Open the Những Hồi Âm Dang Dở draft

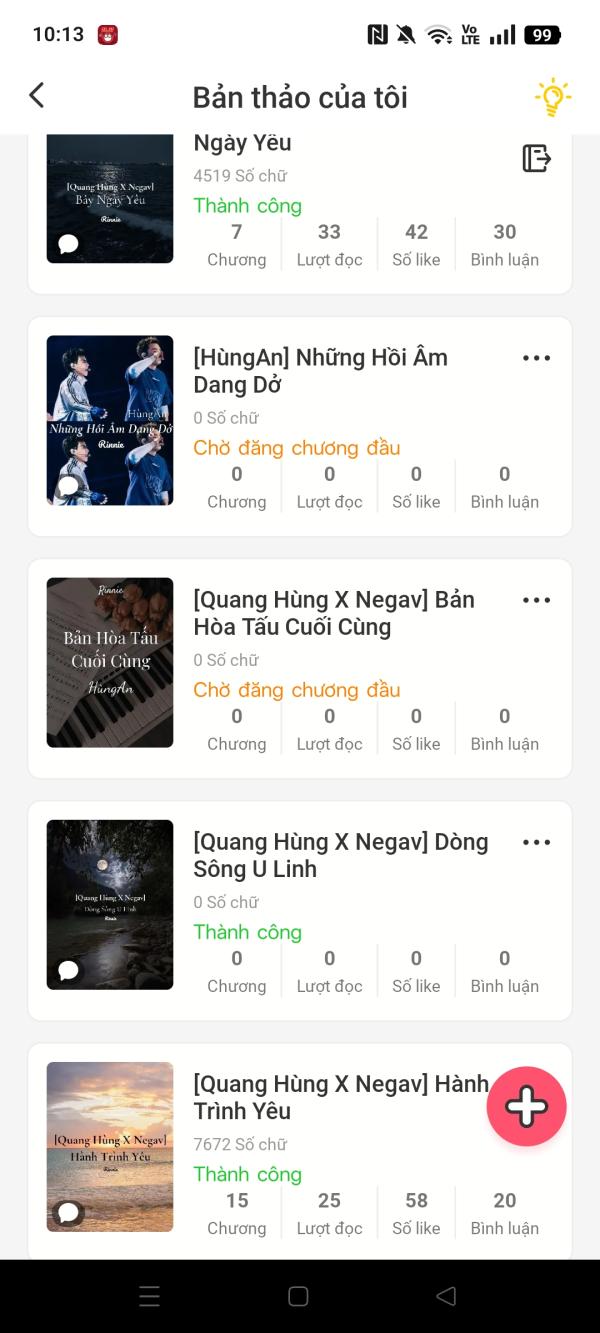[x=320, y=371]
